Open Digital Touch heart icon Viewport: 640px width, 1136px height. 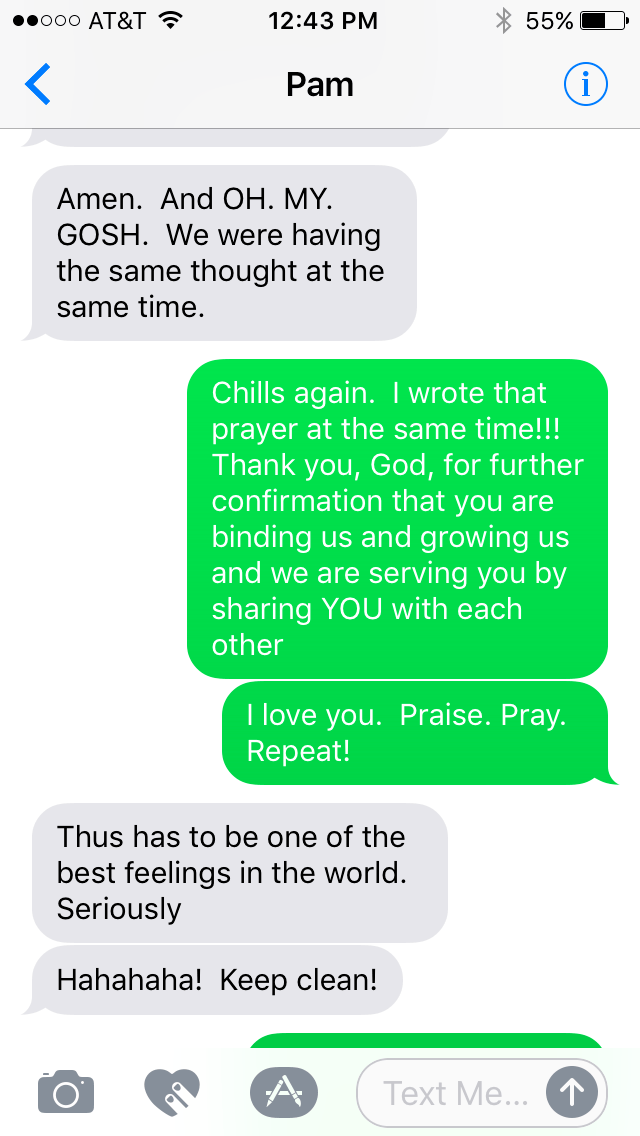pos(172,1092)
